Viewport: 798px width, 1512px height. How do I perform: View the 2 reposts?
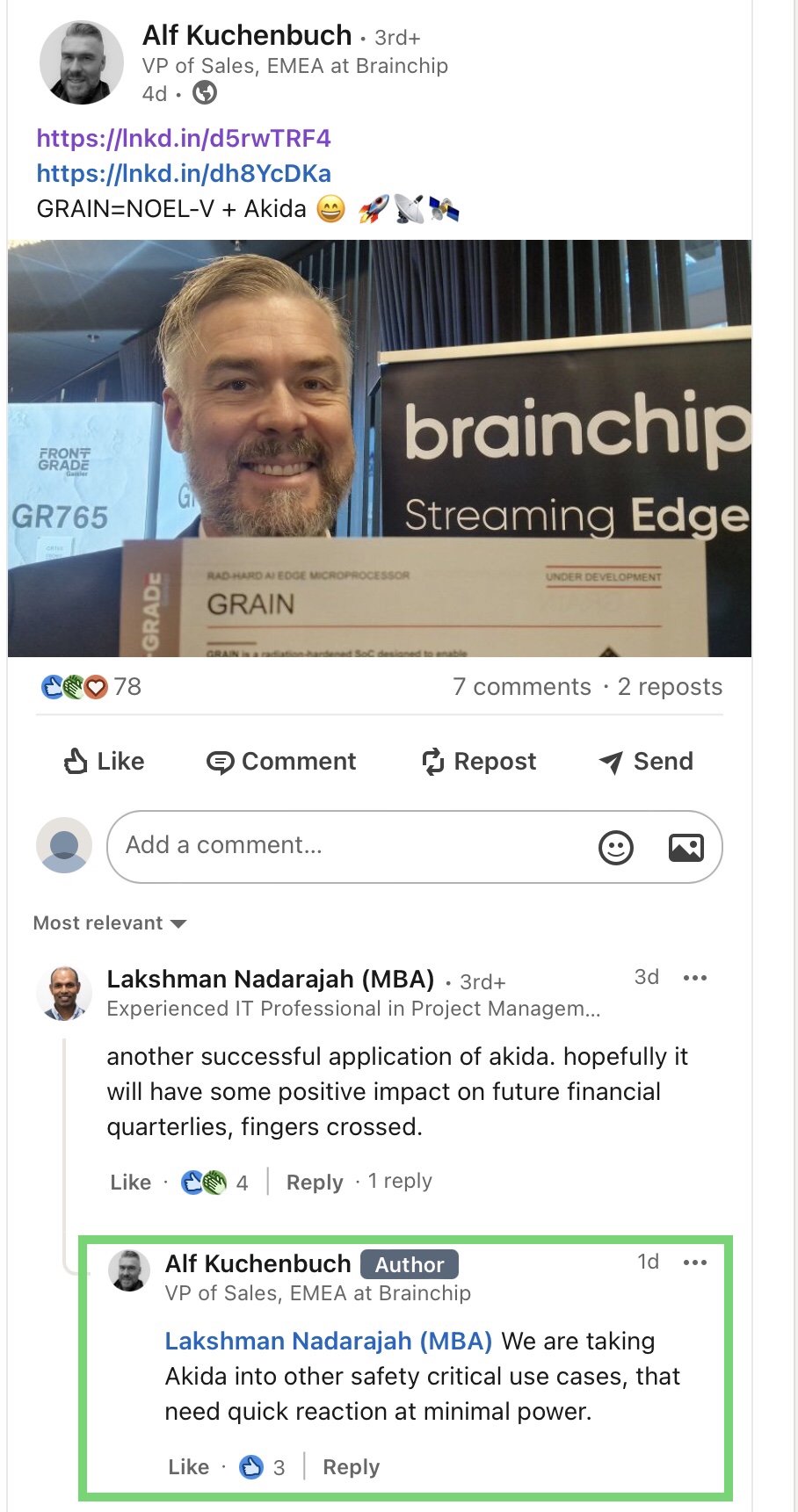pos(670,687)
